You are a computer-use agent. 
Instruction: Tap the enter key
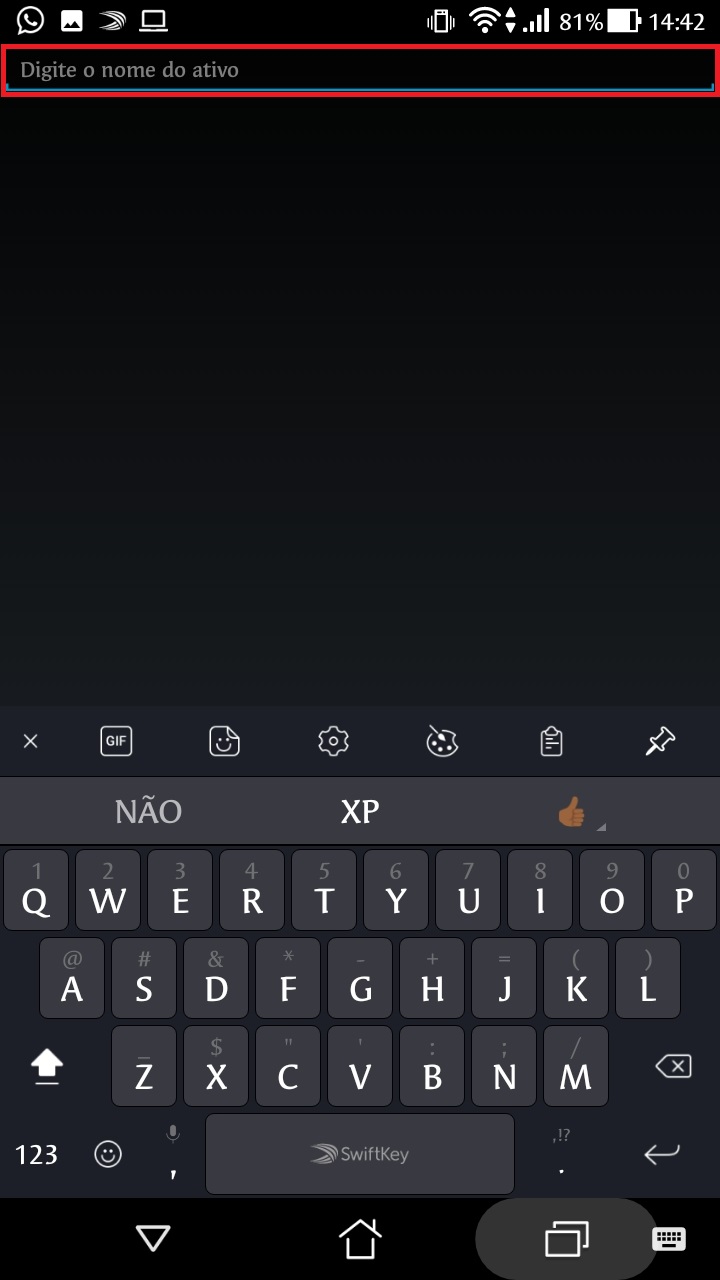tap(662, 1155)
